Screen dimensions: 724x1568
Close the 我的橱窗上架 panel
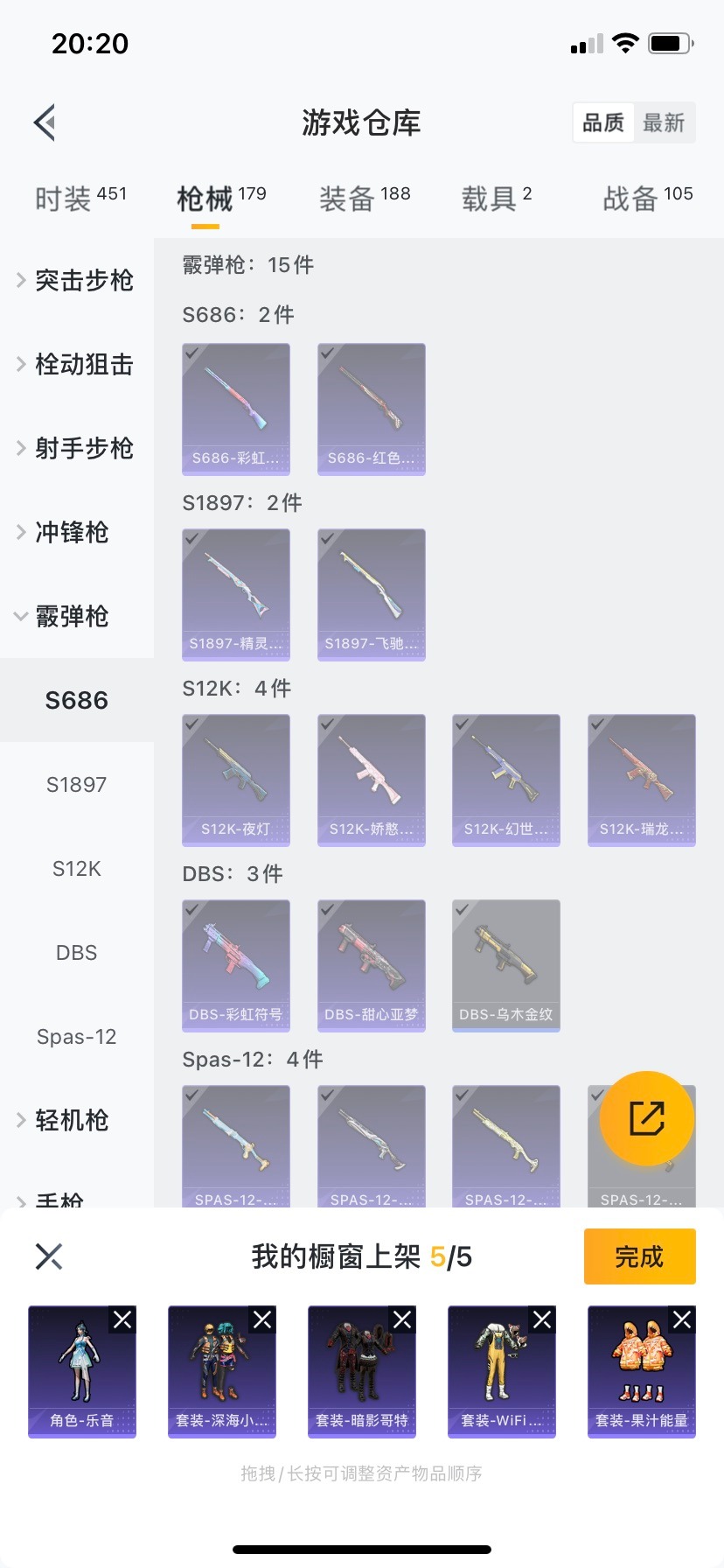pyautogui.click(x=49, y=1256)
